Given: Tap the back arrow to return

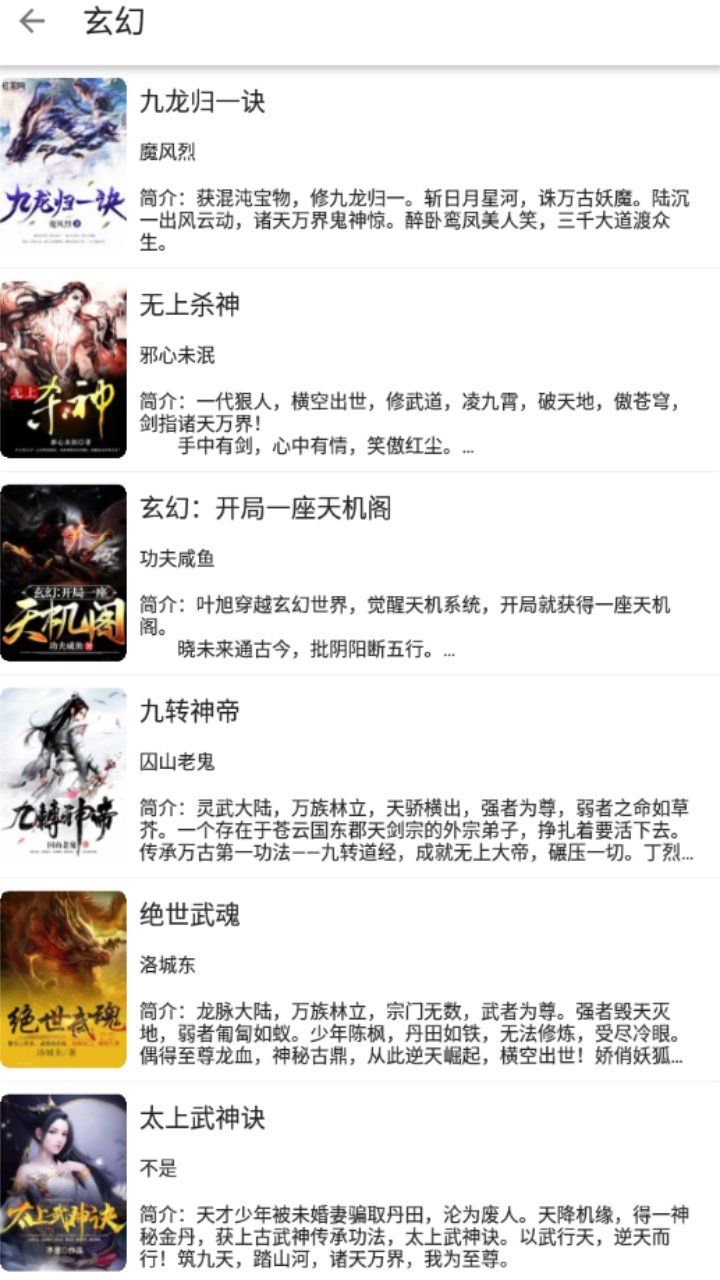Looking at the screenshot, I should point(30,20).
